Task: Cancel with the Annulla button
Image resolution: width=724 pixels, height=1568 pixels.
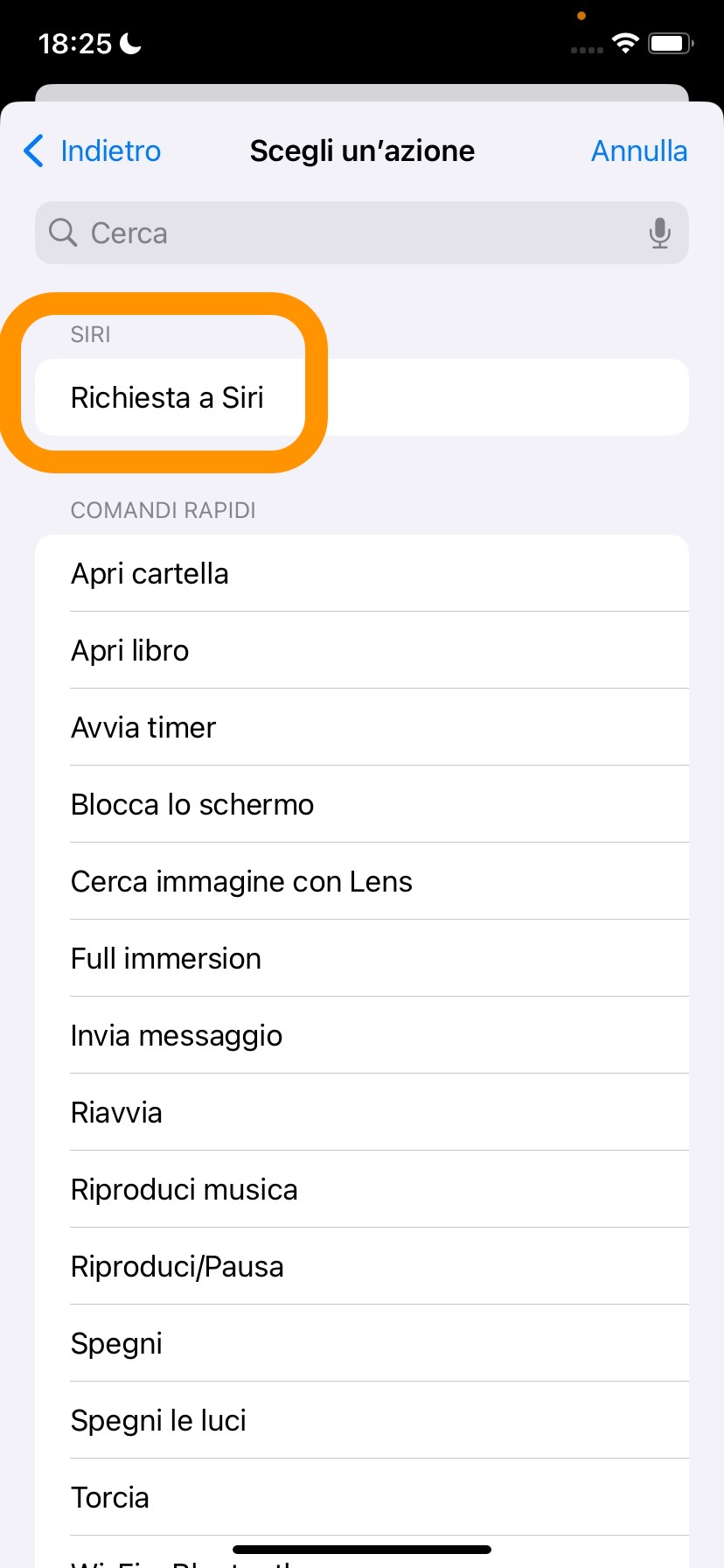Action: (639, 150)
